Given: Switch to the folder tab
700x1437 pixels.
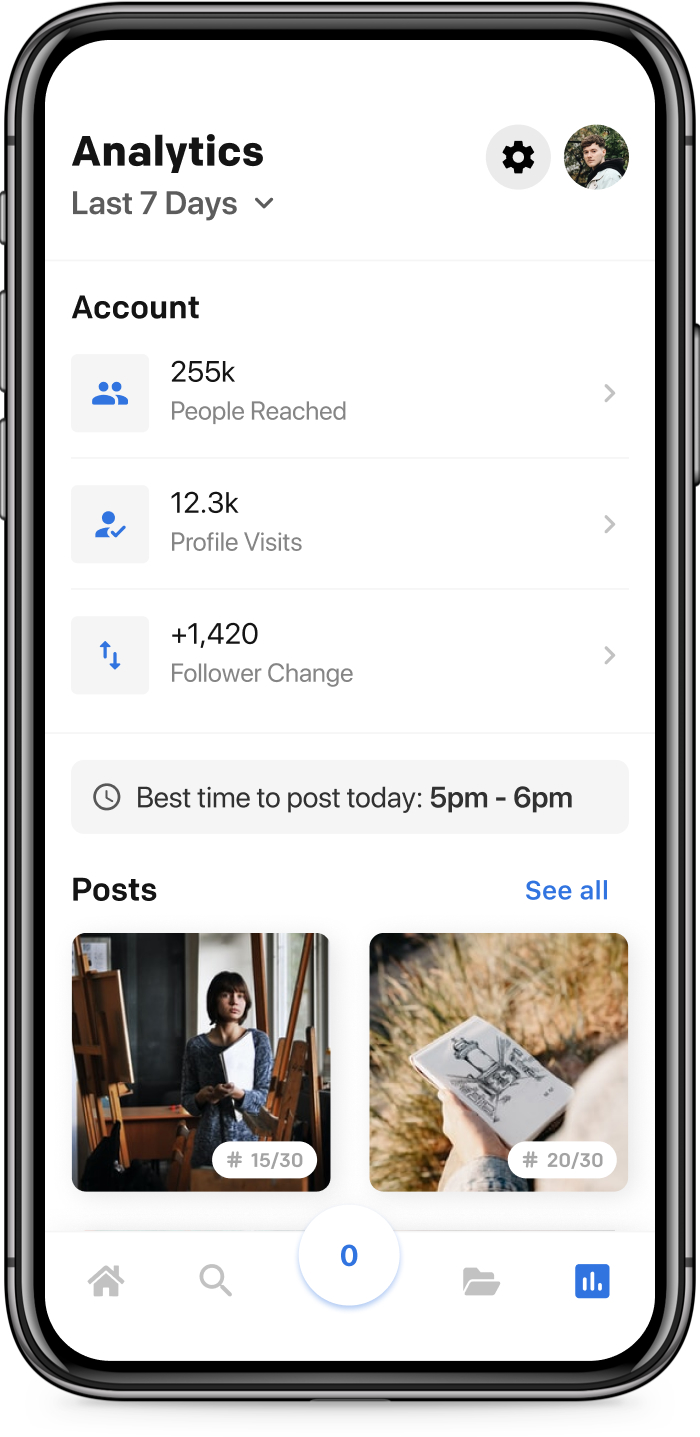Looking at the screenshot, I should (481, 1281).
